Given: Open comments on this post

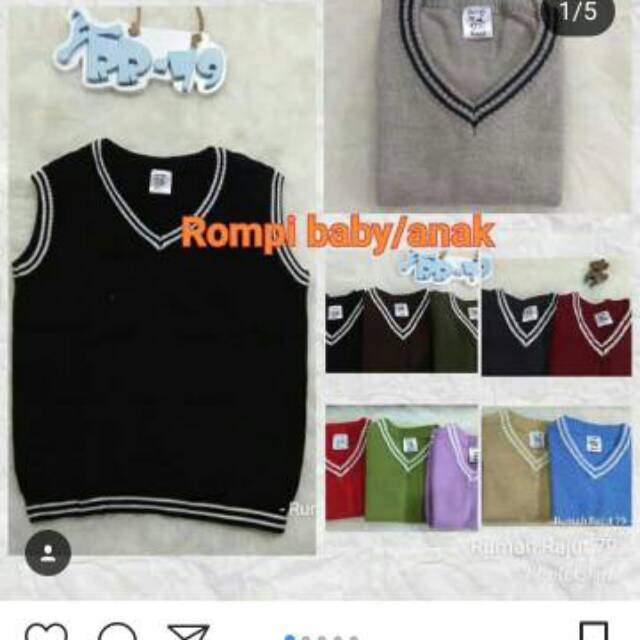Looking at the screenshot, I should [x=117, y=634].
